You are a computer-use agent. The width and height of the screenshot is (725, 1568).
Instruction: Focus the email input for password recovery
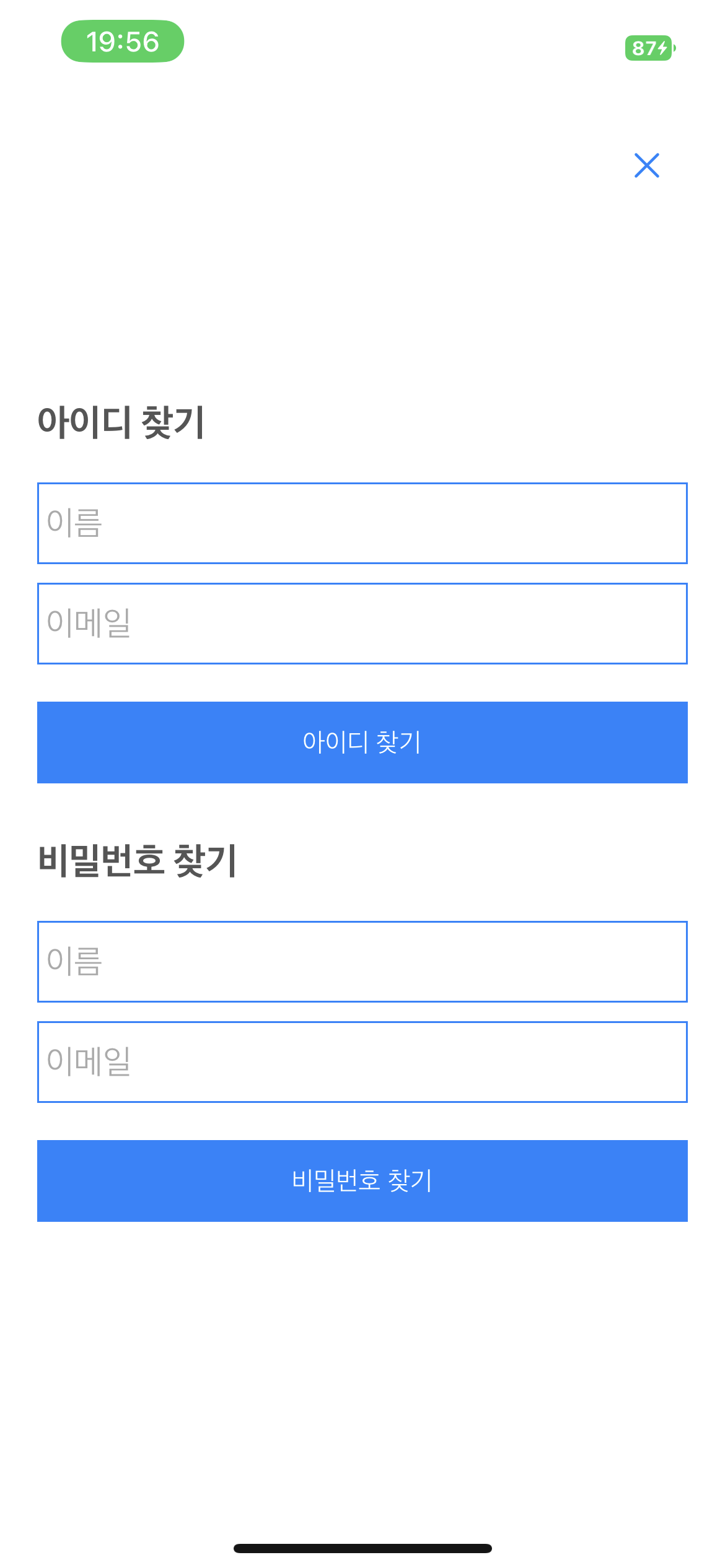(362, 1061)
